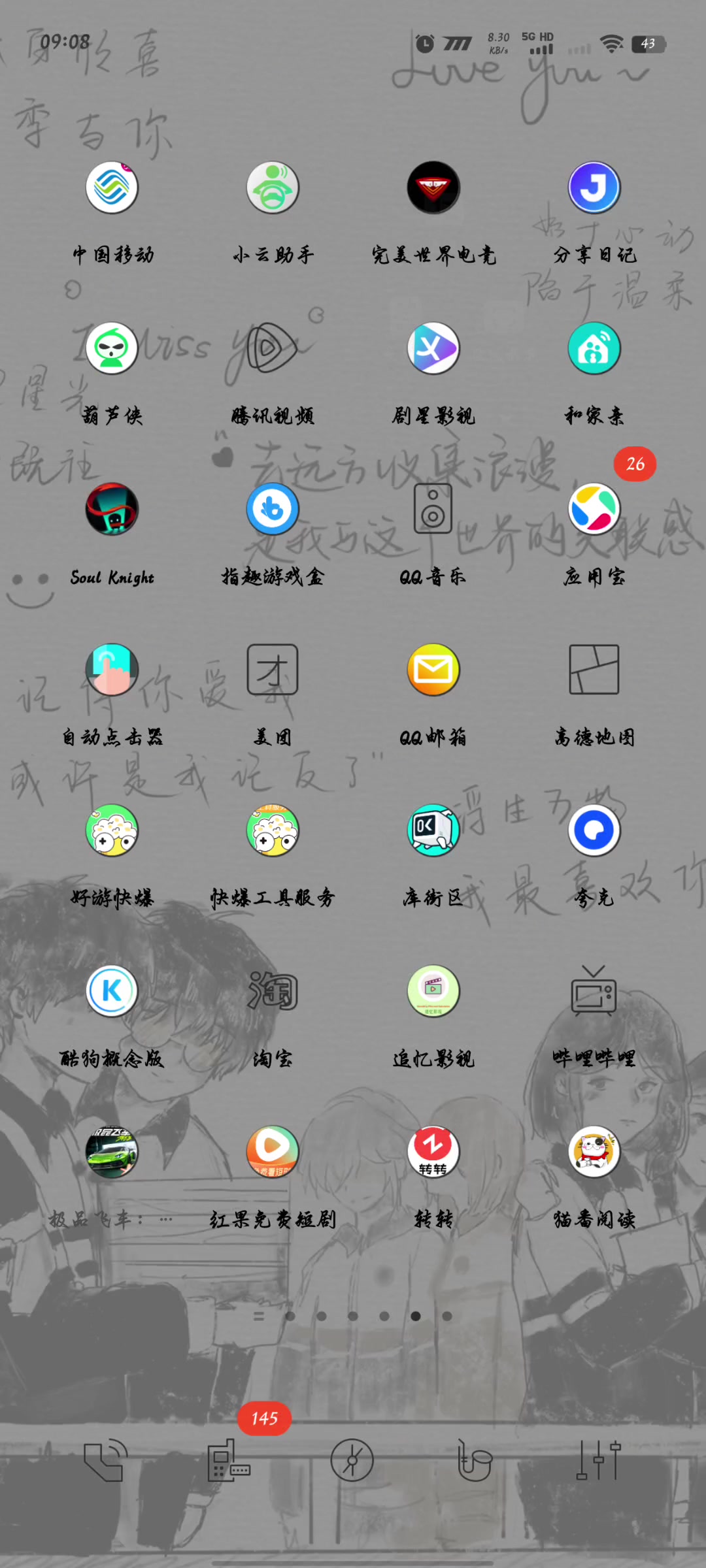This screenshot has height=1568, width=706.
Task: Launch 转转 app
Action: [433, 1152]
